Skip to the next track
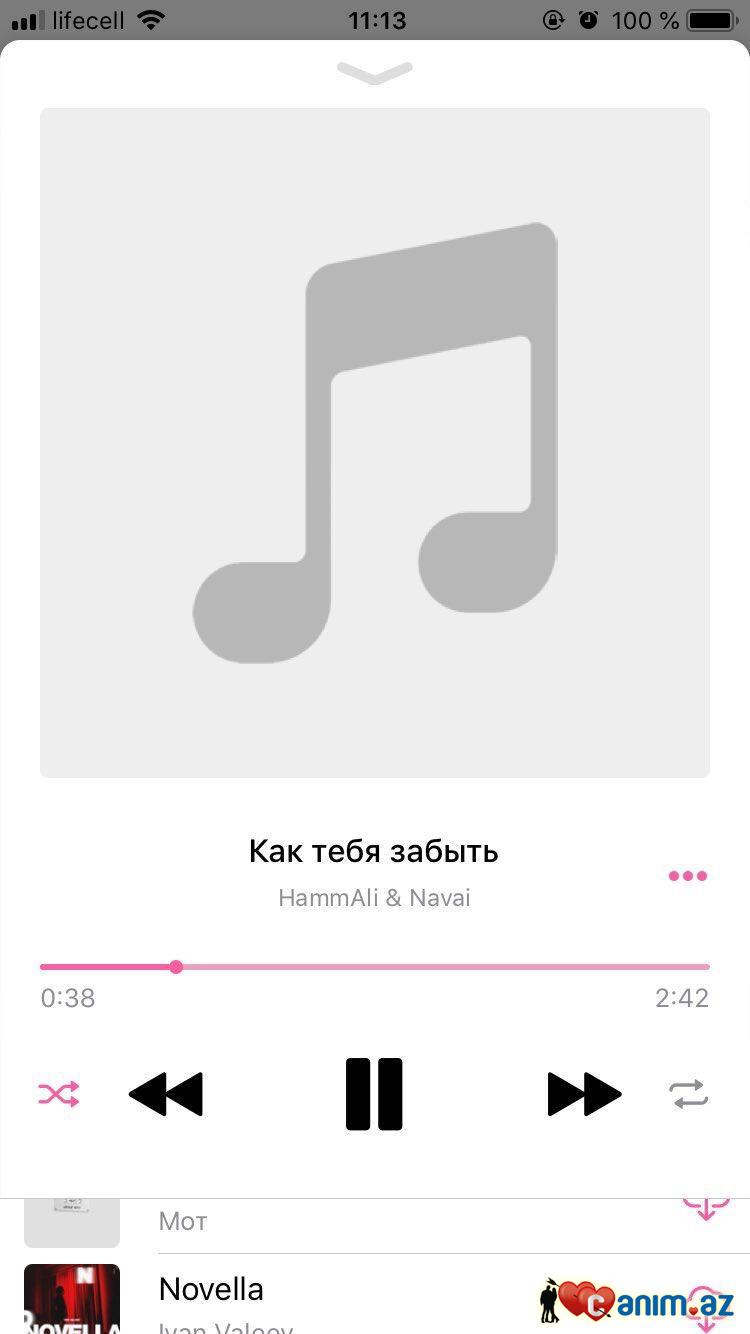The height and width of the screenshot is (1334, 750). click(584, 1094)
